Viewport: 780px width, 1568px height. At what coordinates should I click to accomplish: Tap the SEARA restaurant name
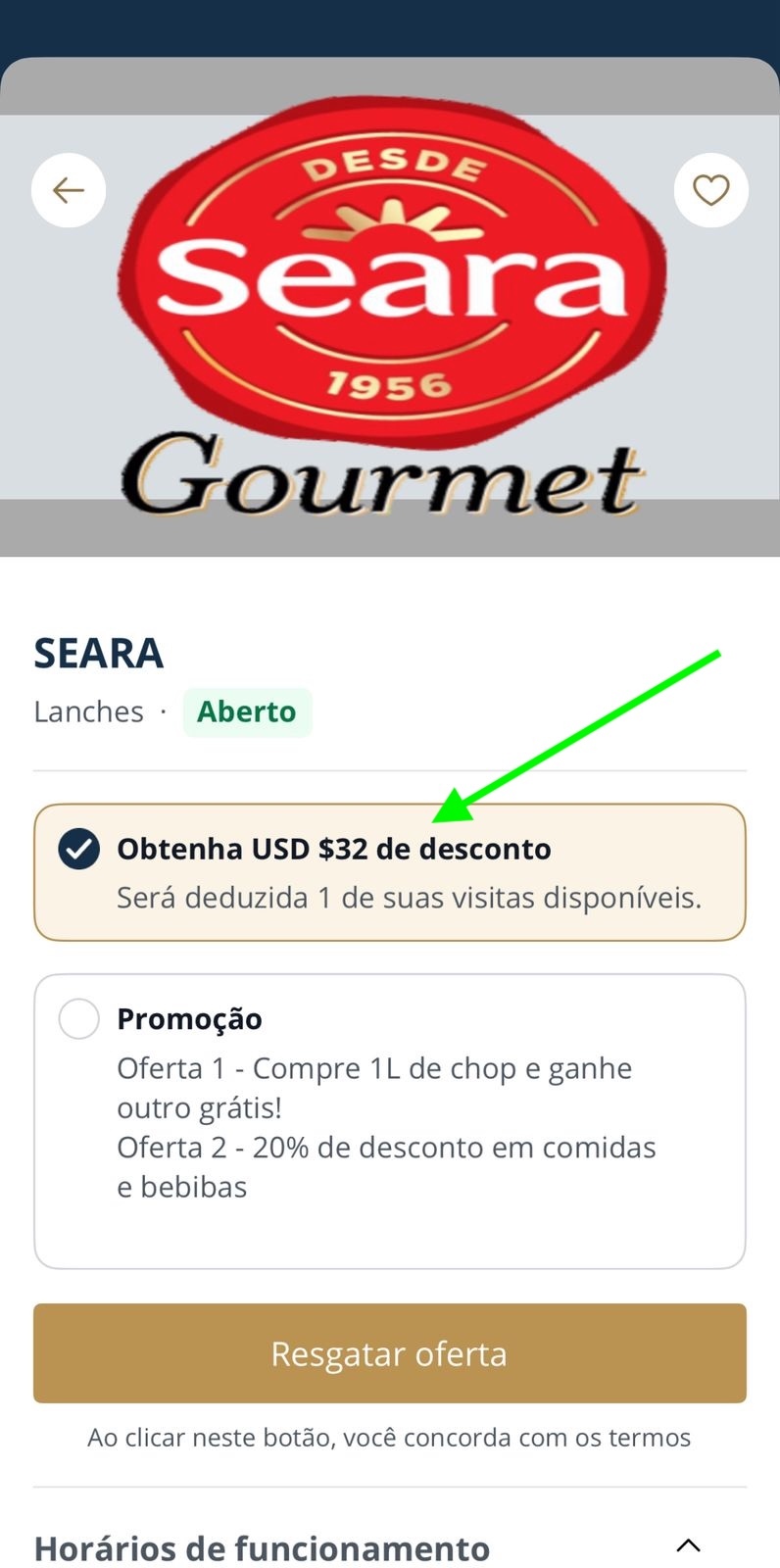point(99,653)
